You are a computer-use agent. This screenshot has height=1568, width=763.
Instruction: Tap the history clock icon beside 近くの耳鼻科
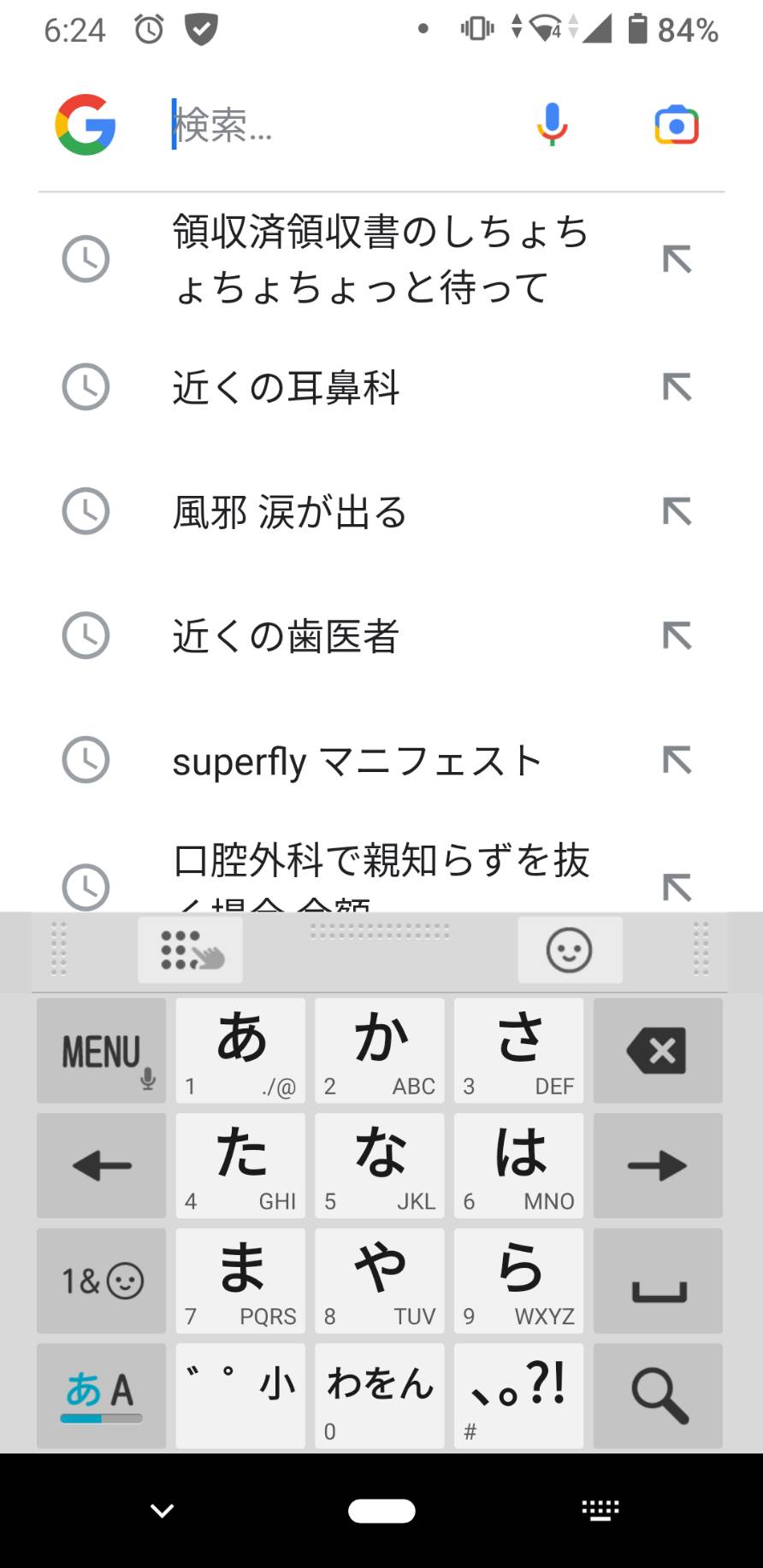point(85,389)
